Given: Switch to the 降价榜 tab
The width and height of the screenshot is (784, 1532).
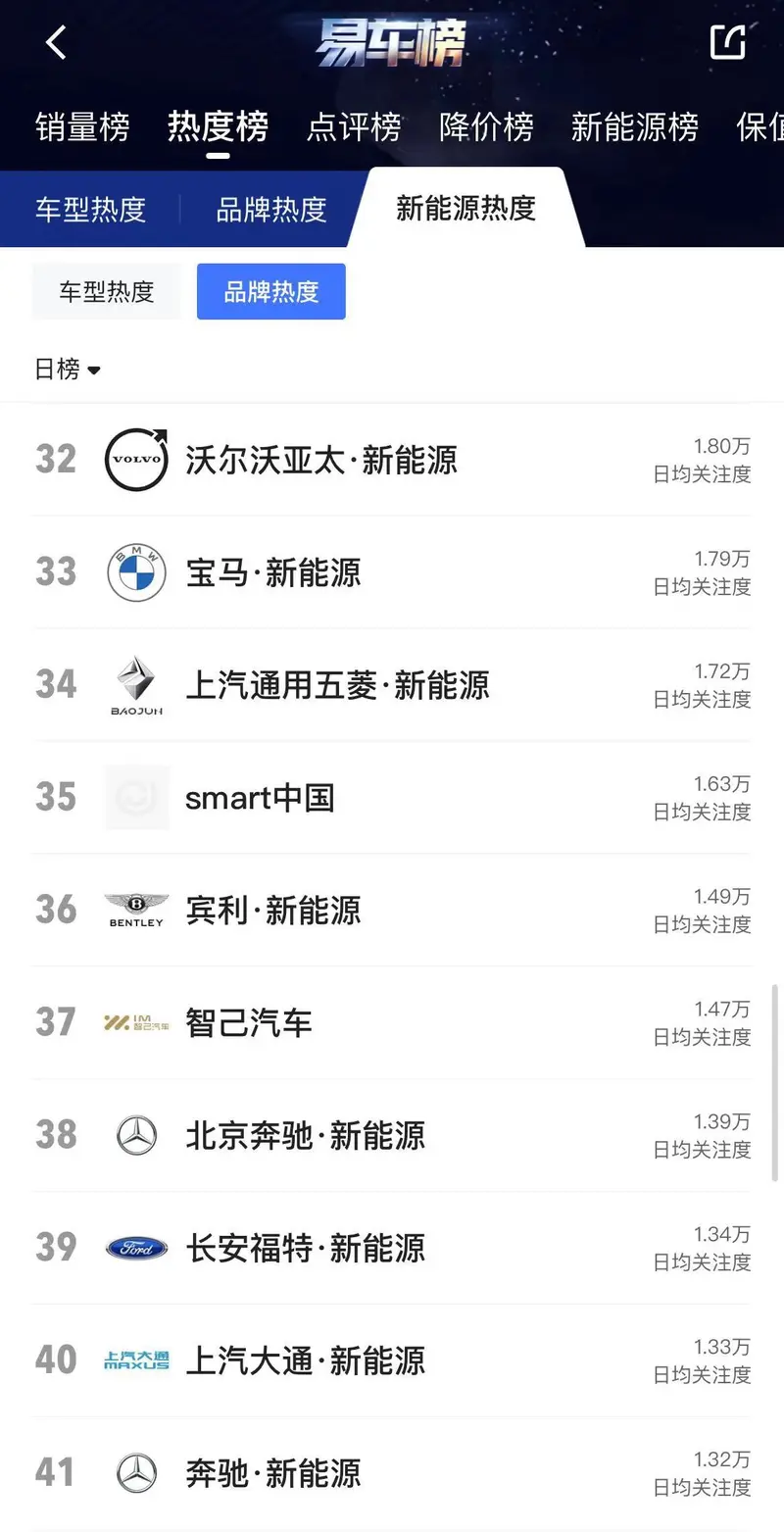Looking at the screenshot, I should (x=486, y=127).
